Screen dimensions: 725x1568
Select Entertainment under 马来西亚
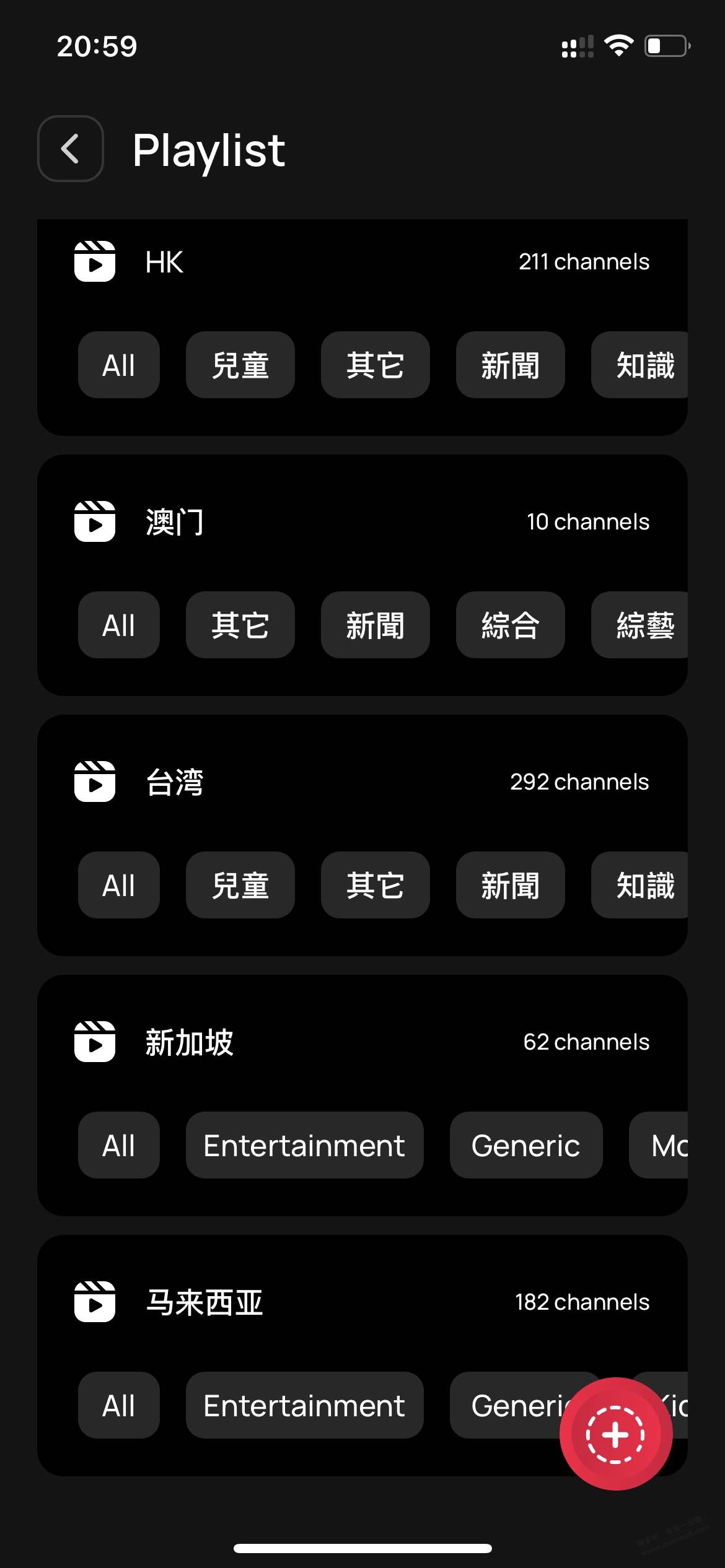tap(304, 1405)
